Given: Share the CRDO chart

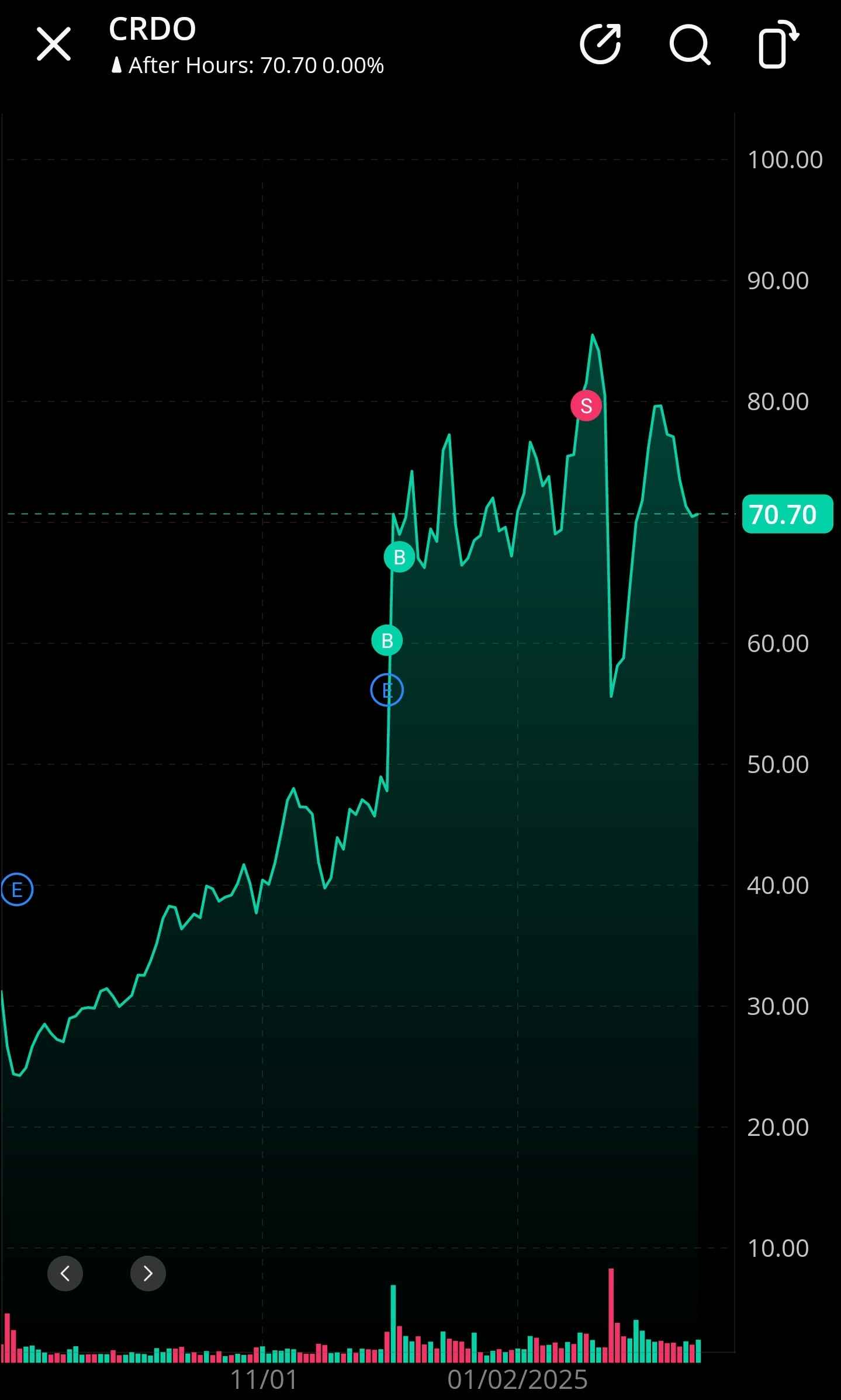Looking at the screenshot, I should coord(600,44).
